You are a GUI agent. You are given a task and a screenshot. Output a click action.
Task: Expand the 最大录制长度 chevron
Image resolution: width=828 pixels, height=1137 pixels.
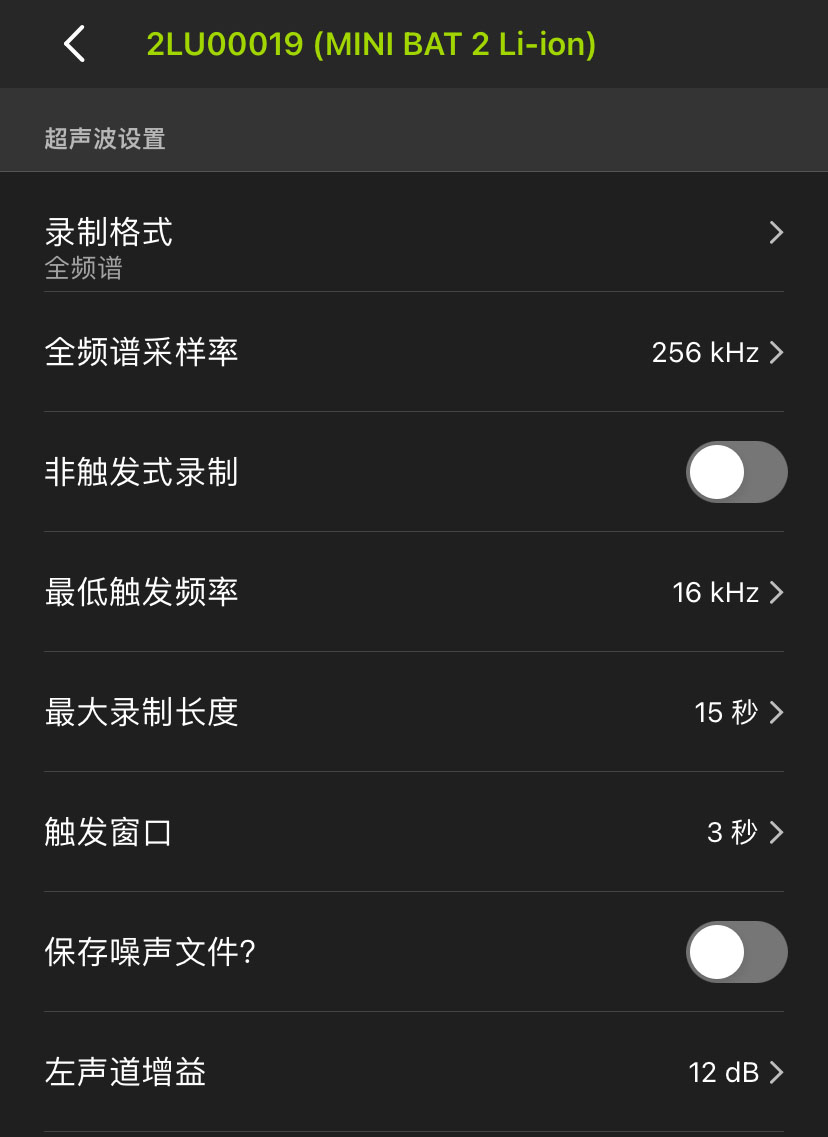[775, 712]
